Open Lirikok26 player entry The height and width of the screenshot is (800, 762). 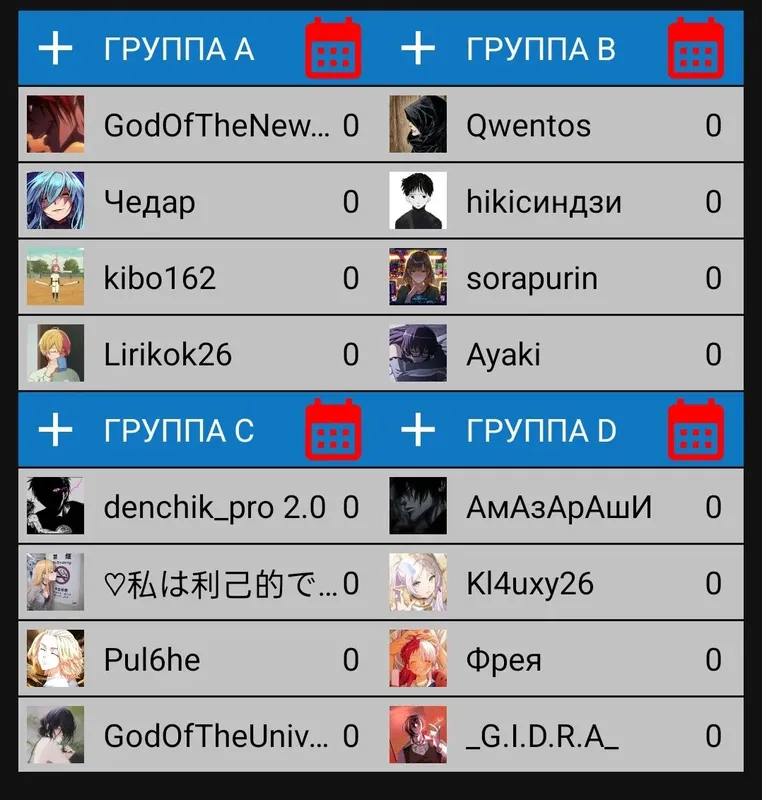(190, 354)
